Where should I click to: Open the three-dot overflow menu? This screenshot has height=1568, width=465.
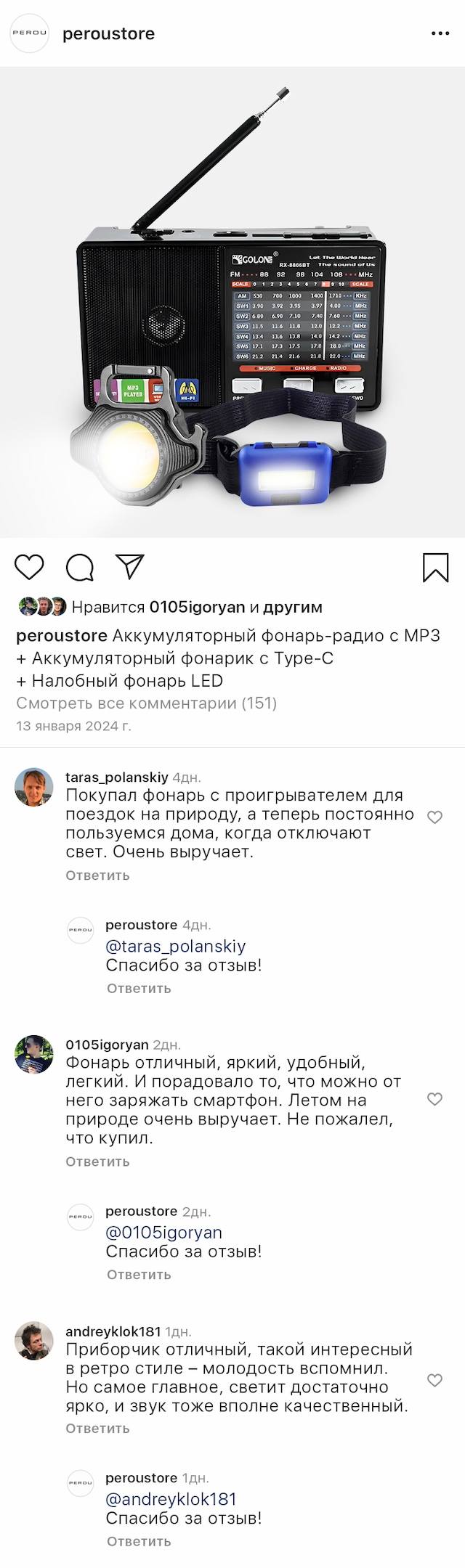coord(440,34)
